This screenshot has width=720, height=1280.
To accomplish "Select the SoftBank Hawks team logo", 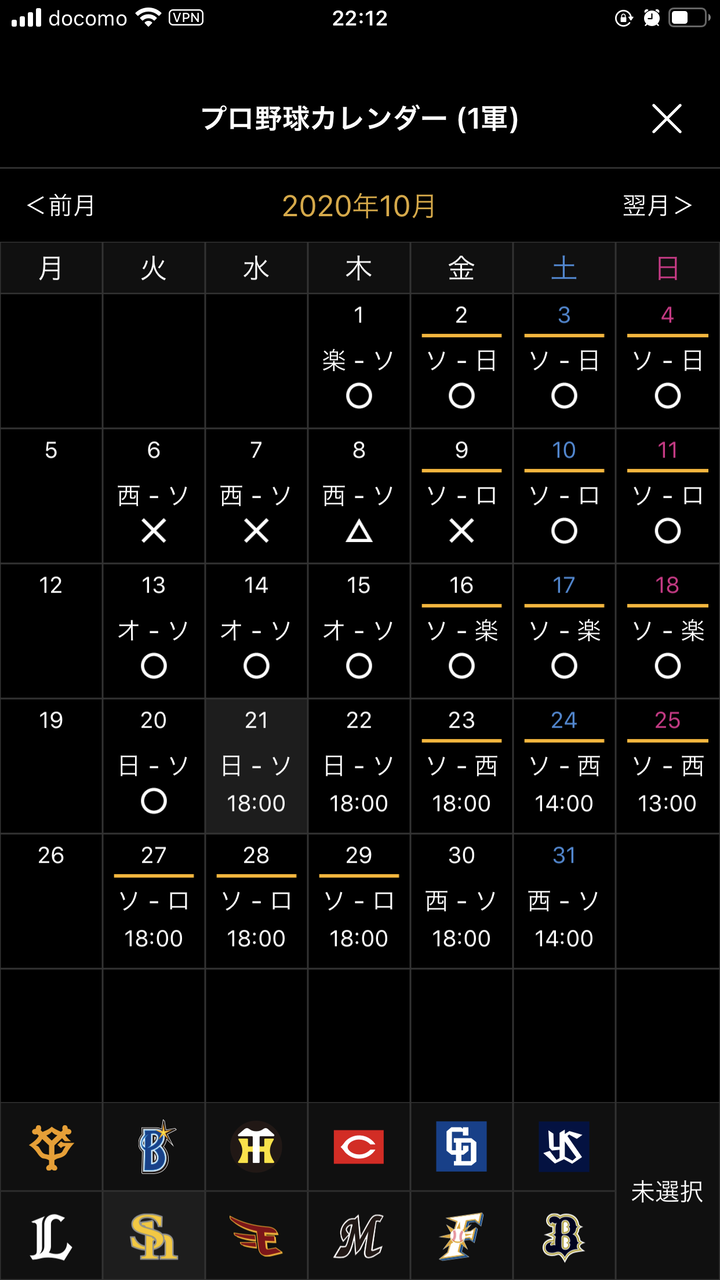I will pos(154,1236).
